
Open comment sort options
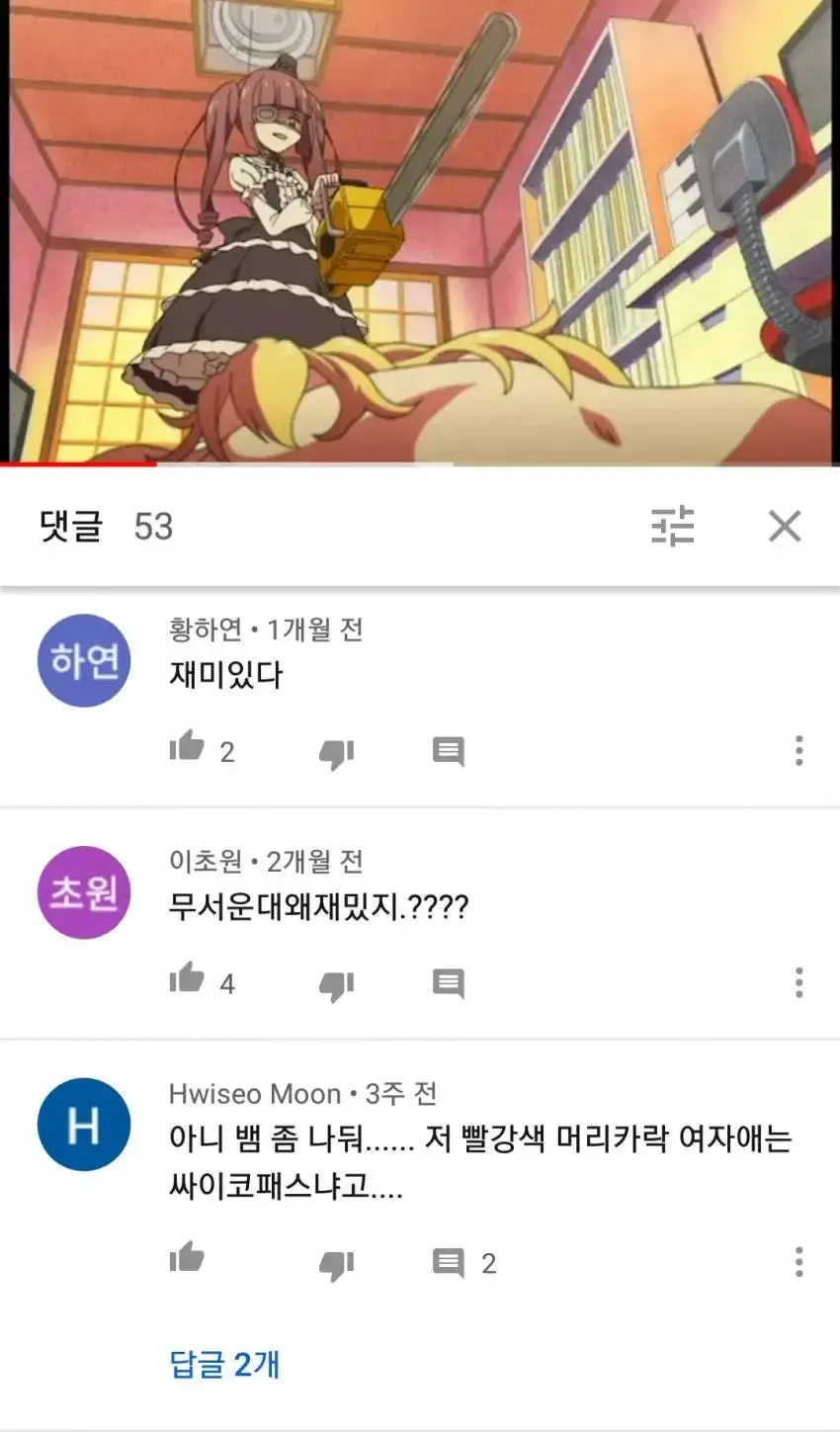click(x=673, y=526)
